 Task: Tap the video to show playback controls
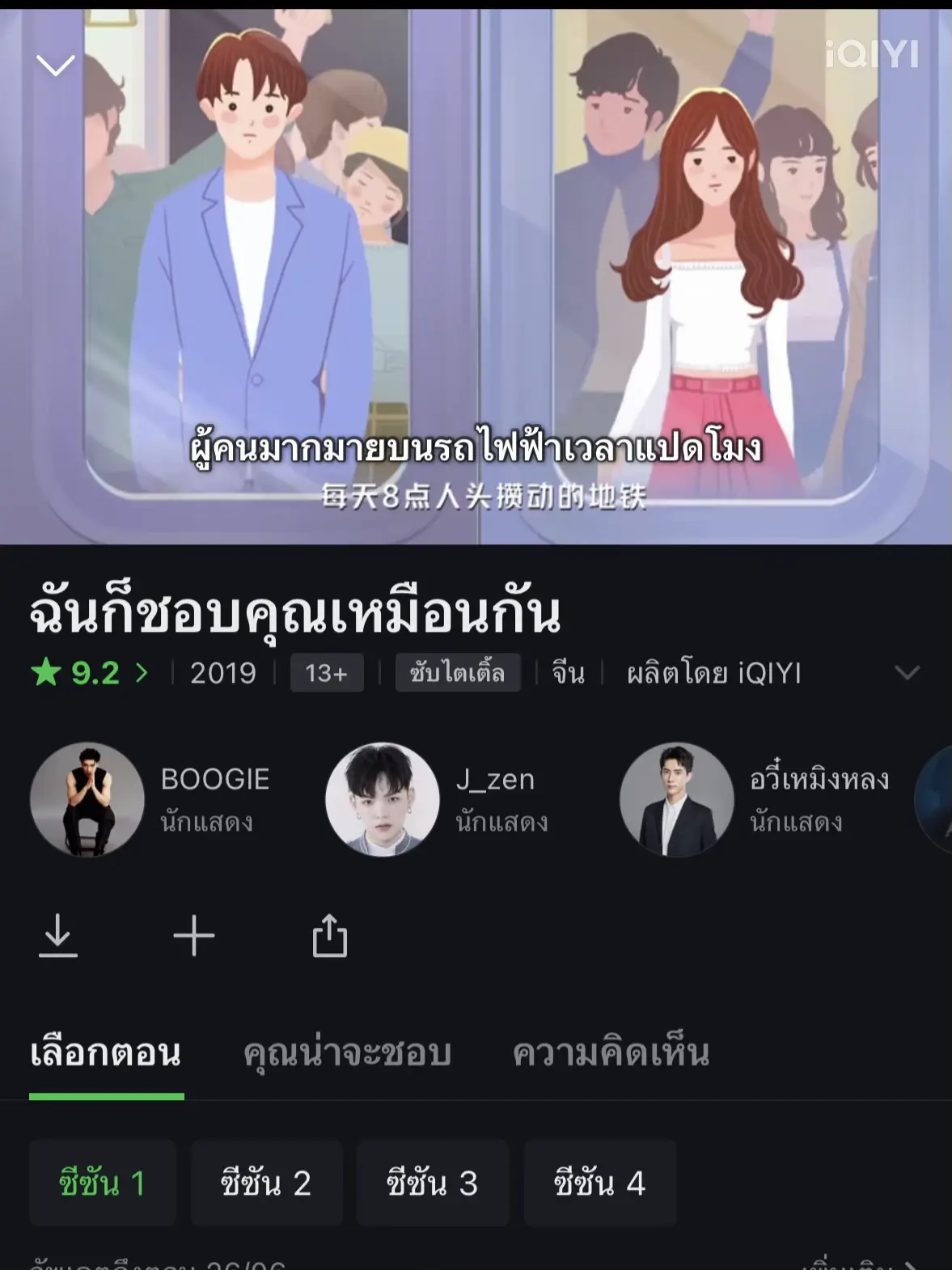coord(476,243)
